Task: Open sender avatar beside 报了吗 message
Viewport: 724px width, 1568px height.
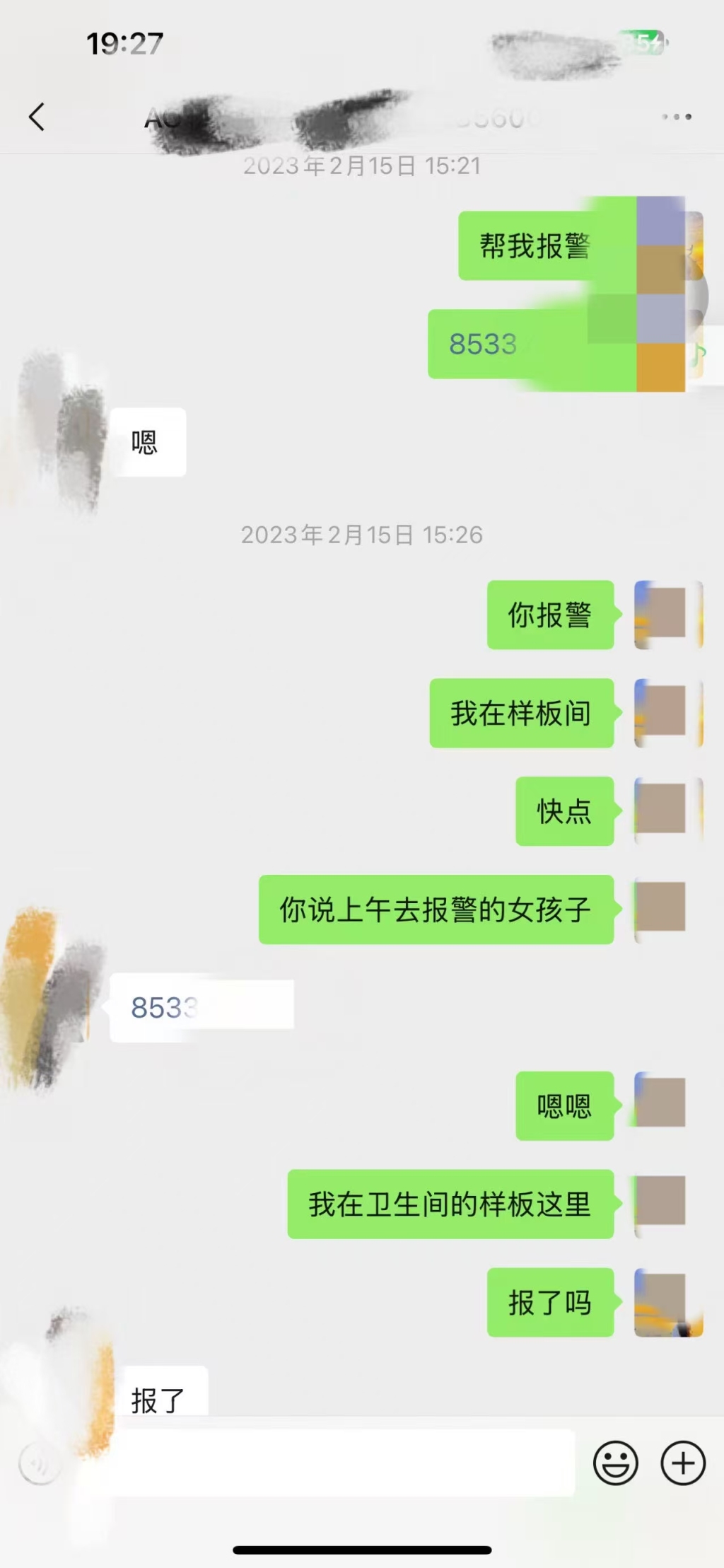Action: (x=667, y=1302)
